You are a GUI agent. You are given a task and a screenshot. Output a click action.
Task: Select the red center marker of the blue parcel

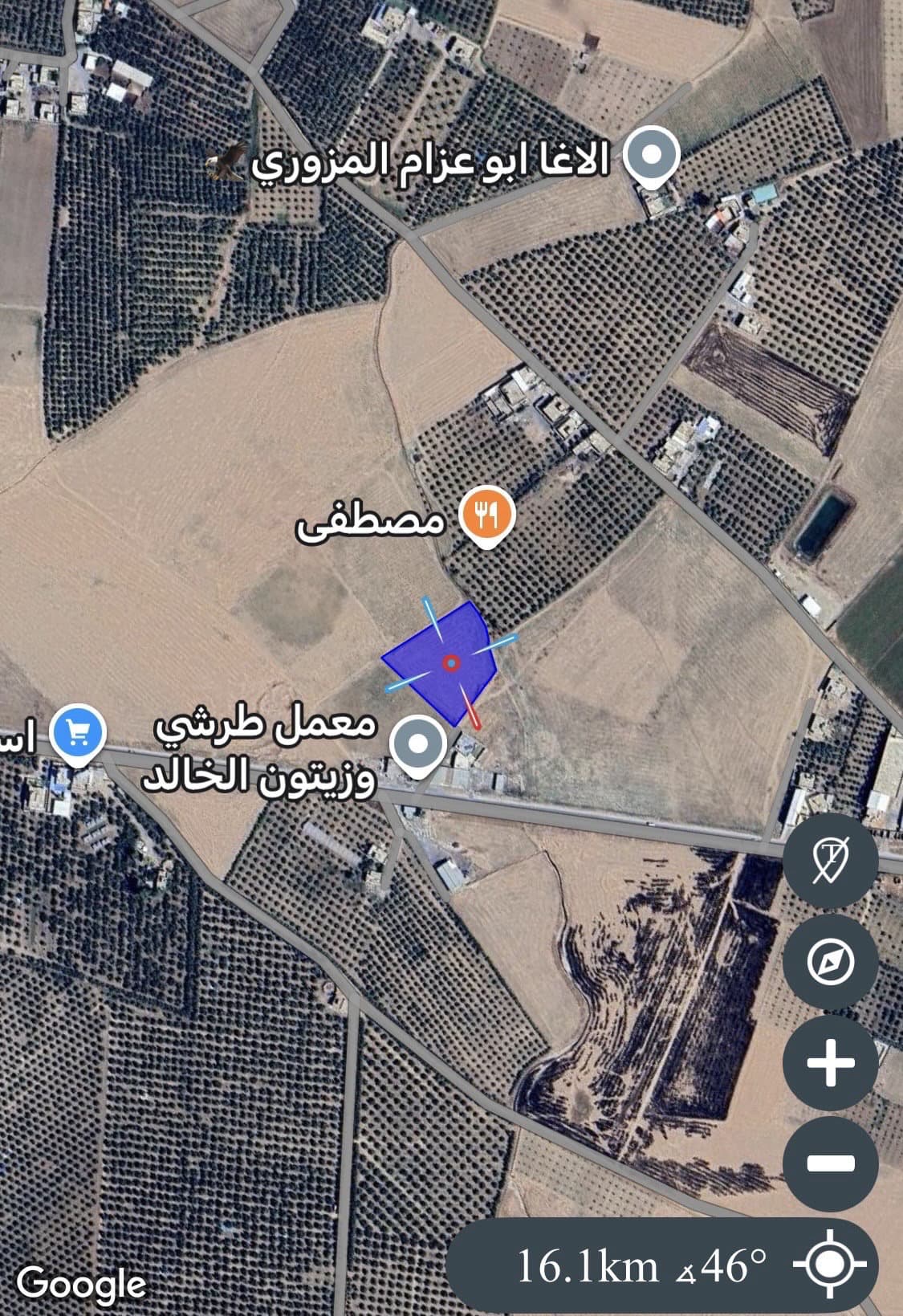tap(452, 662)
